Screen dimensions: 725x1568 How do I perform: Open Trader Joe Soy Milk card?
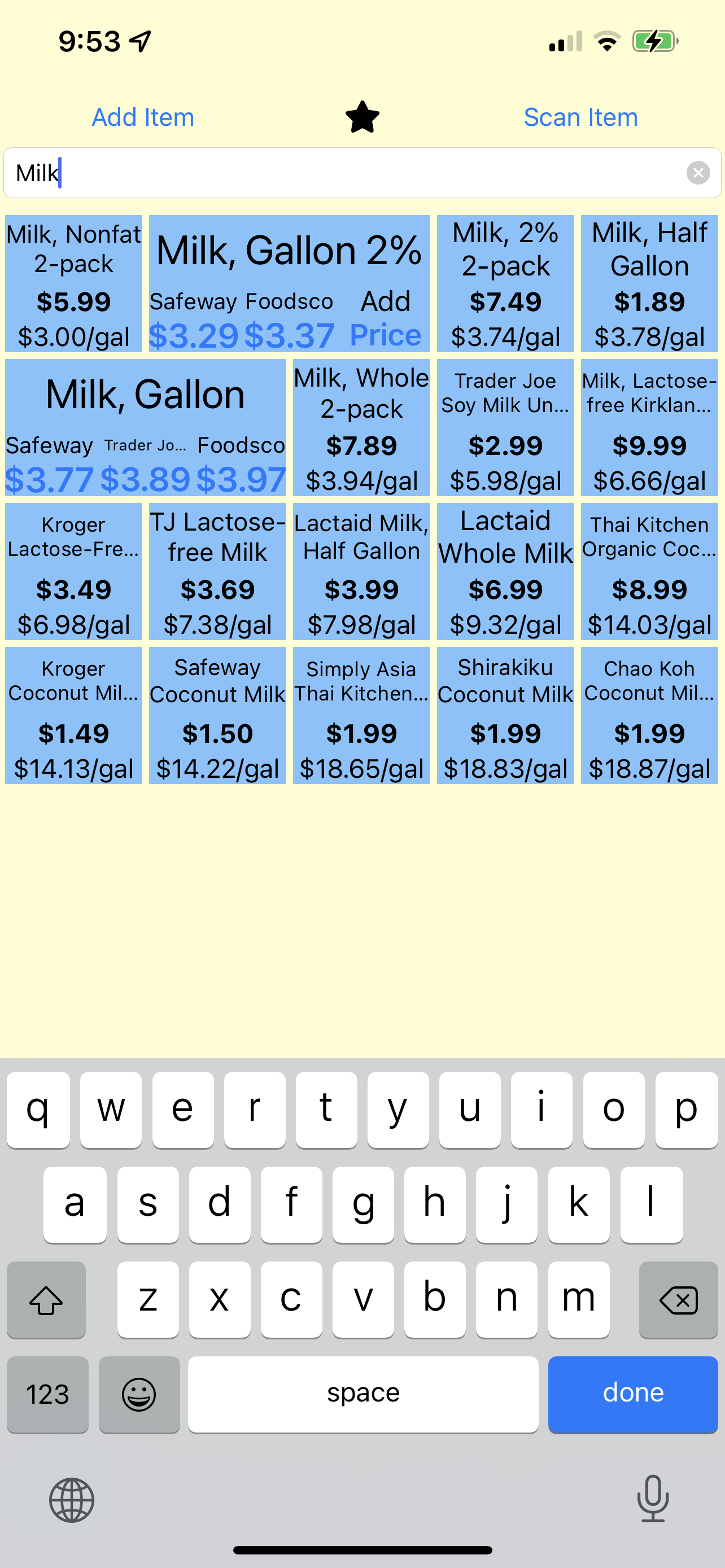pos(505,427)
